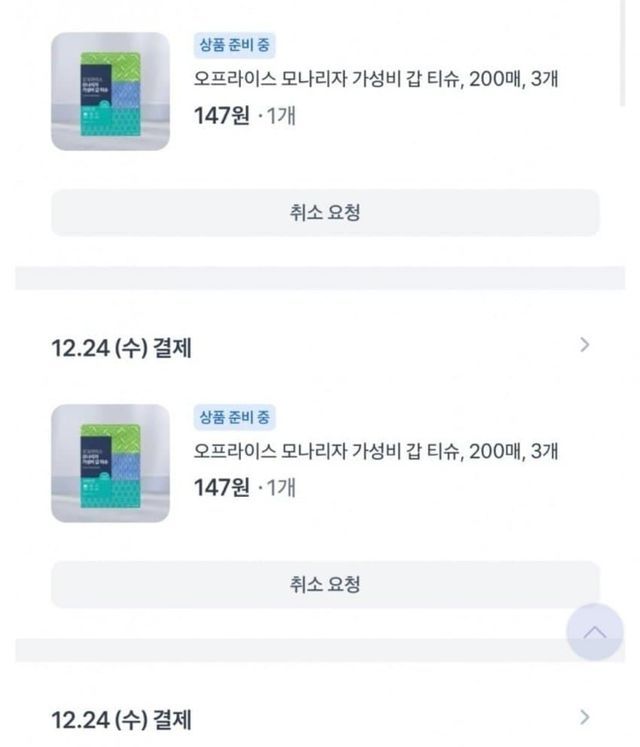Tap the scroll-to-top arrow button
The image size is (640, 747).
[x=594, y=632]
